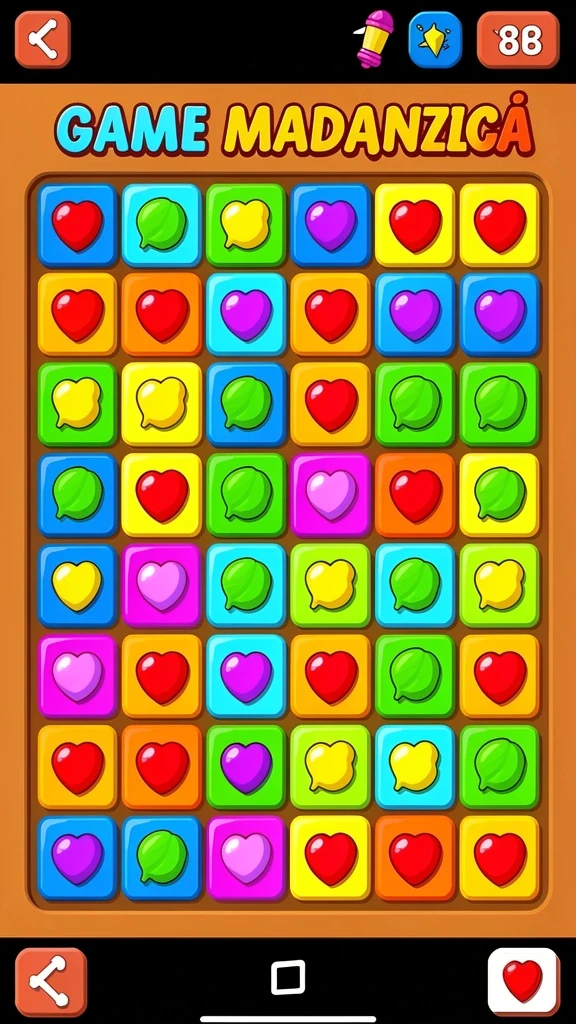This screenshot has width=576, height=1024.
Task: Pick the yellow candy on the cyan tile
Action: click(x=415, y=766)
